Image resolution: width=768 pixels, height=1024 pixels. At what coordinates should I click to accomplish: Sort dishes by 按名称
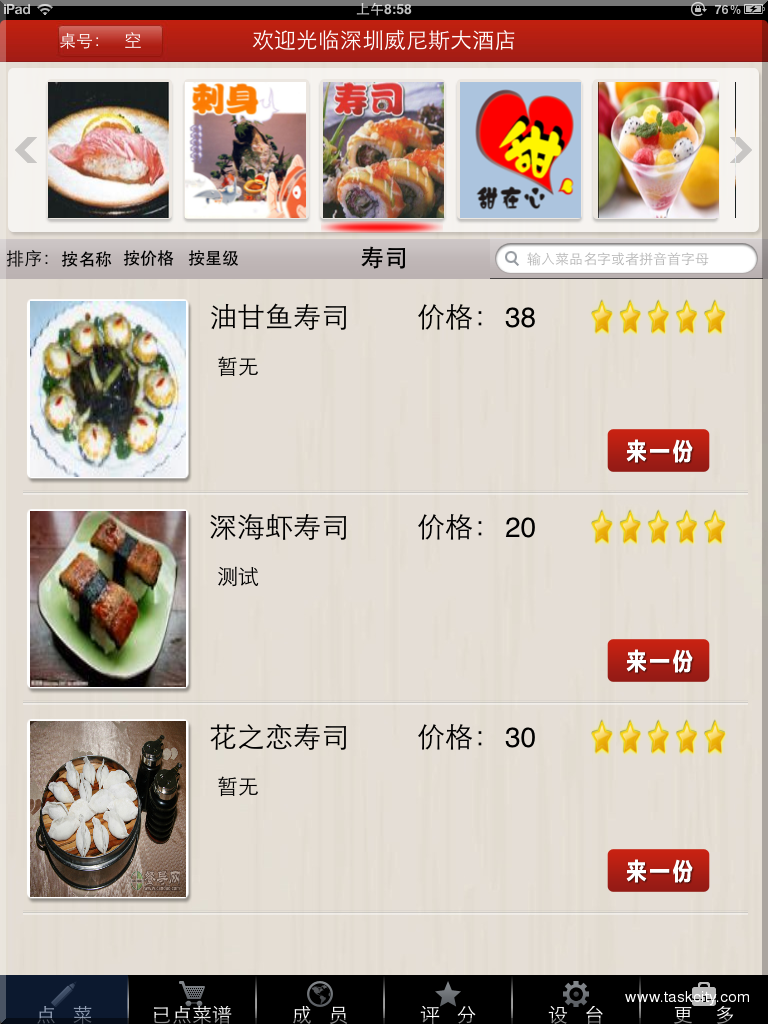pyautogui.click(x=86, y=259)
